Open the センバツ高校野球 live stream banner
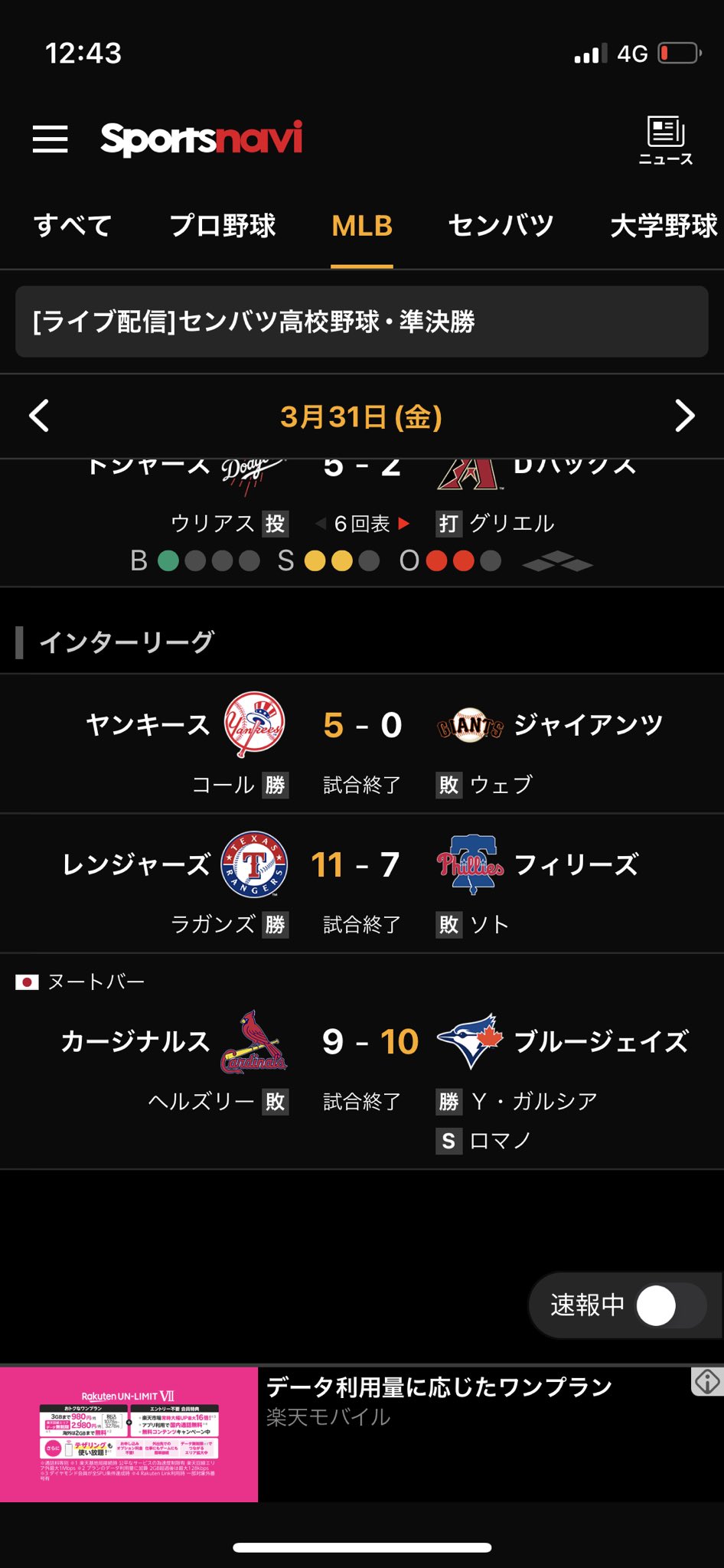The height and width of the screenshot is (1568, 724). point(362,322)
